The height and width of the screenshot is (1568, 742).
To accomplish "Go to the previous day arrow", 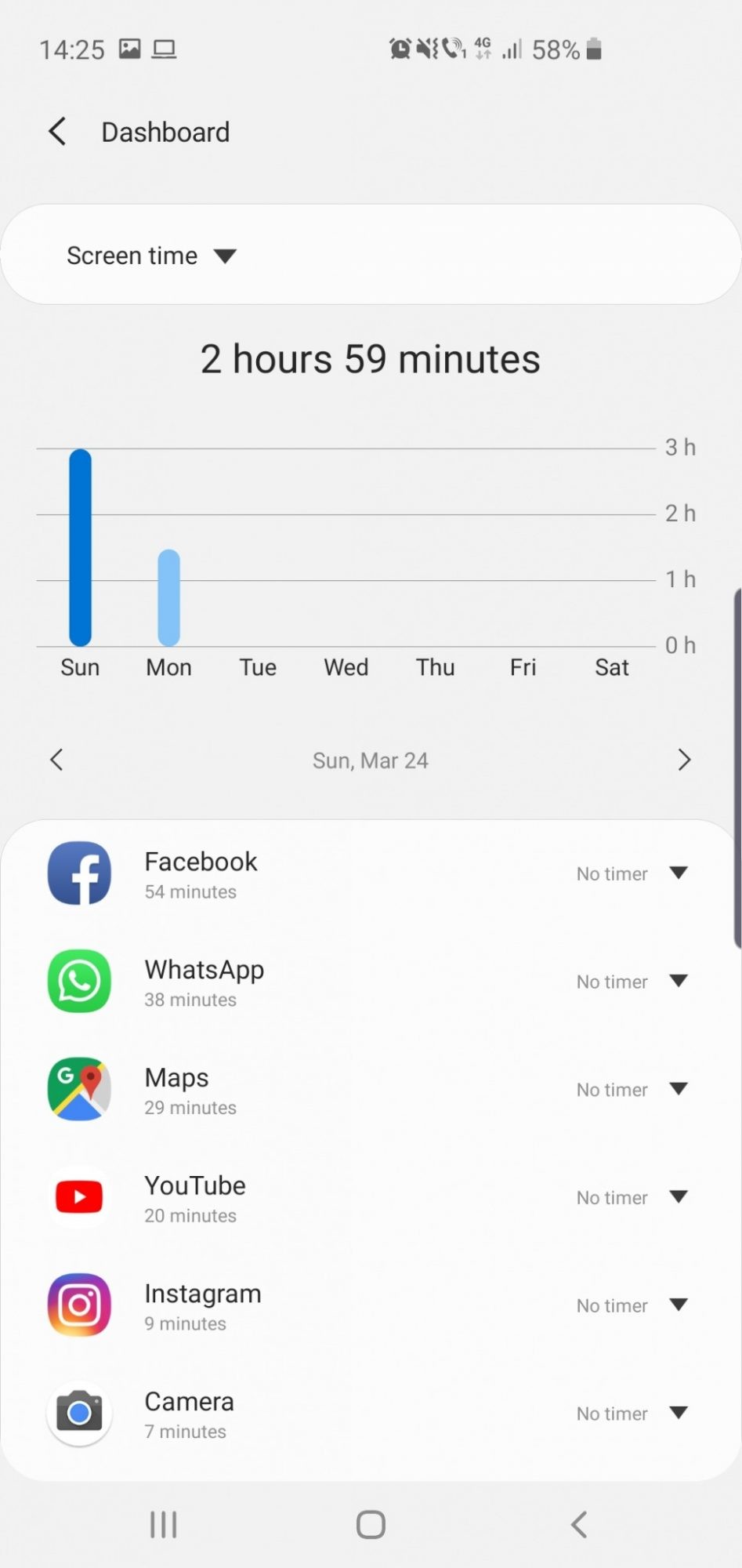I will pos(56,760).
